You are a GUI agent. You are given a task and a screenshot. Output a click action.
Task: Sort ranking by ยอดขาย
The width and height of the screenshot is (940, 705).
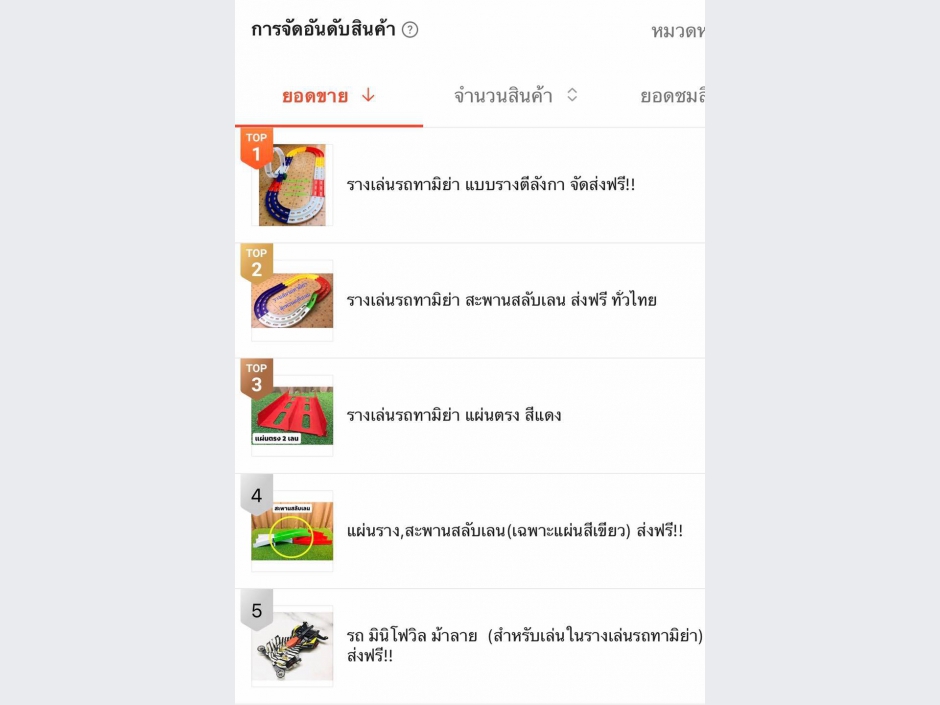pyautogui.click(x=328, y=96)
